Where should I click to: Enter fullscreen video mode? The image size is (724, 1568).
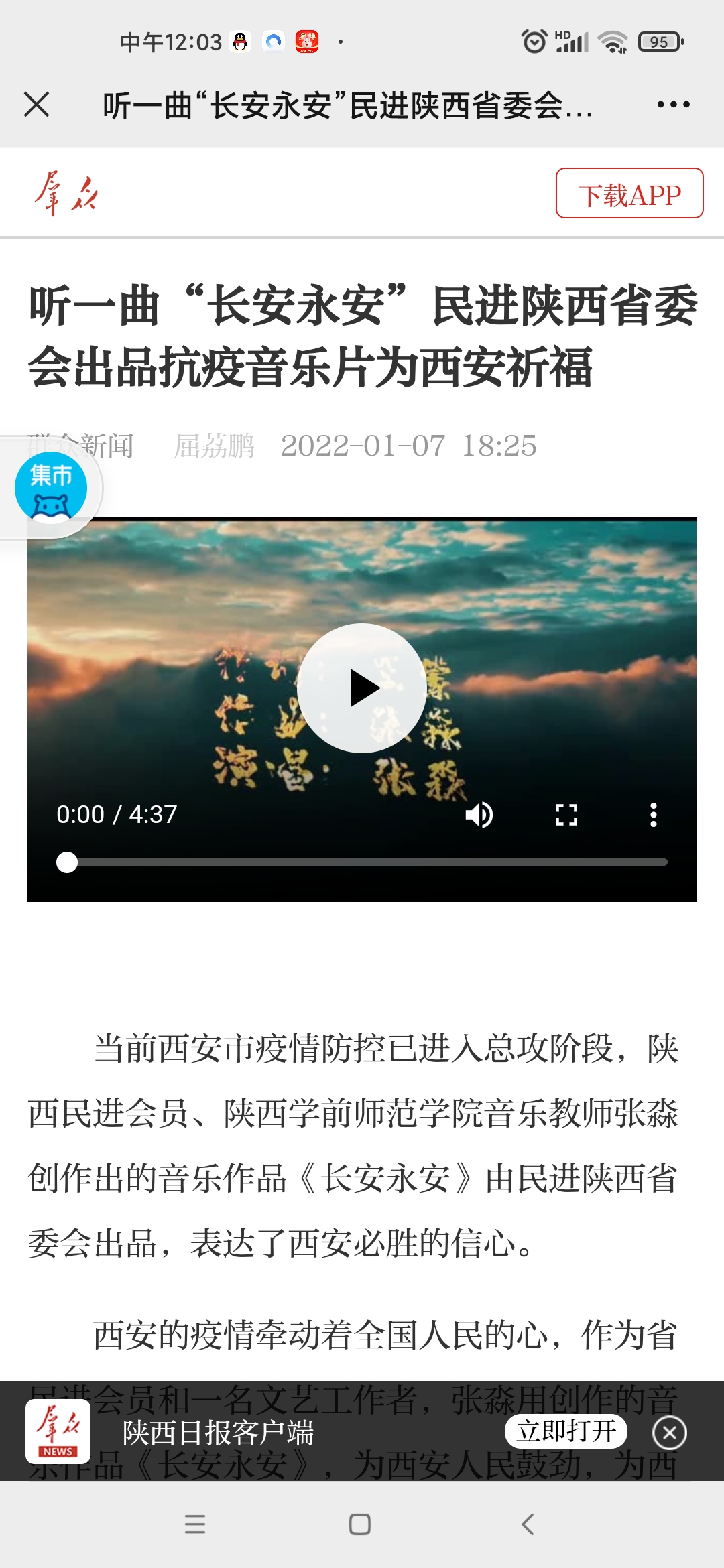click(x=566, y=815)
